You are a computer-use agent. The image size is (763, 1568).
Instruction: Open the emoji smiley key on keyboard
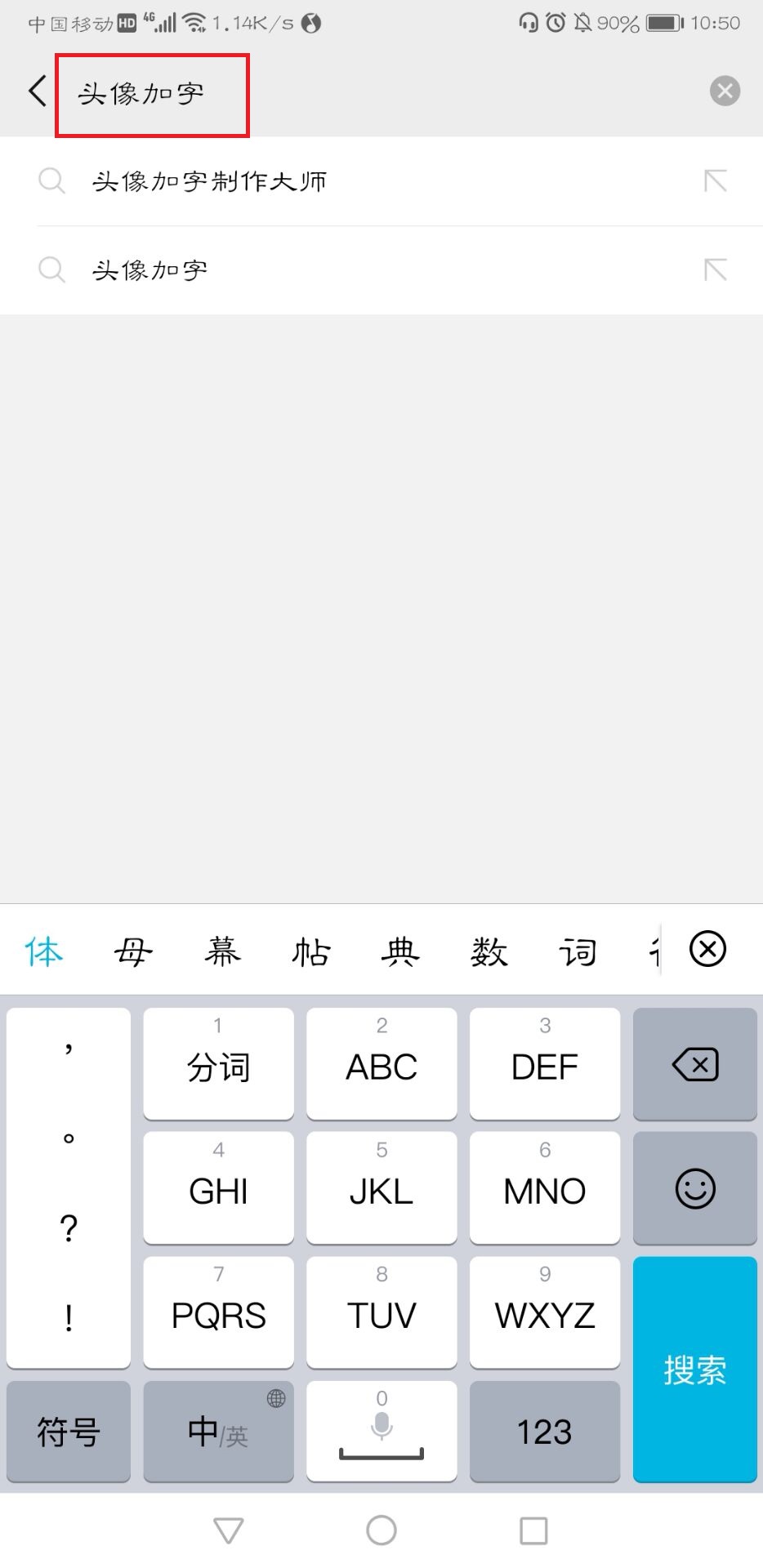(694, 1188)
